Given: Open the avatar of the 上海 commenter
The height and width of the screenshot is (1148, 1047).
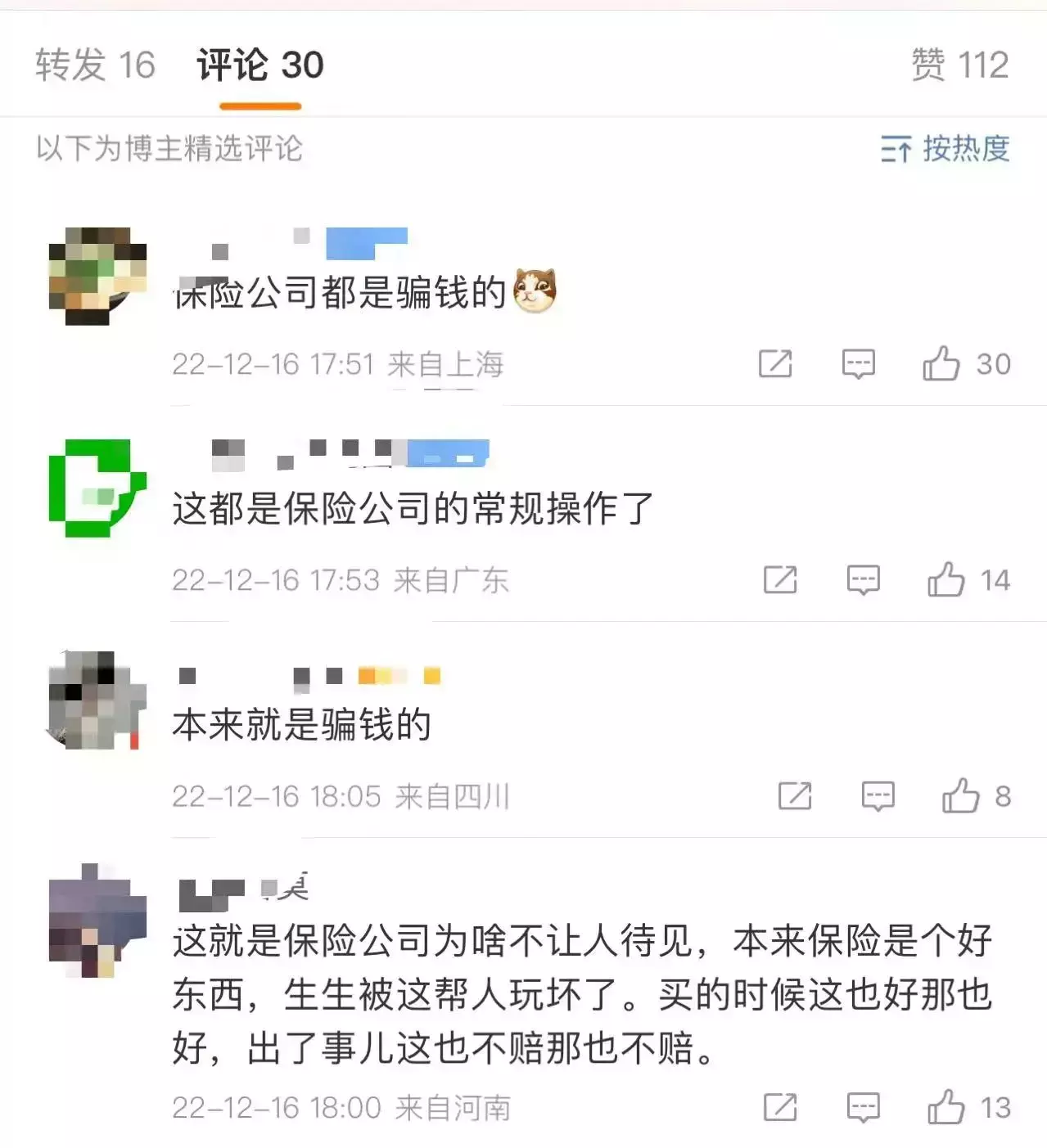Looking at the screenshot, I should (97, 276).
